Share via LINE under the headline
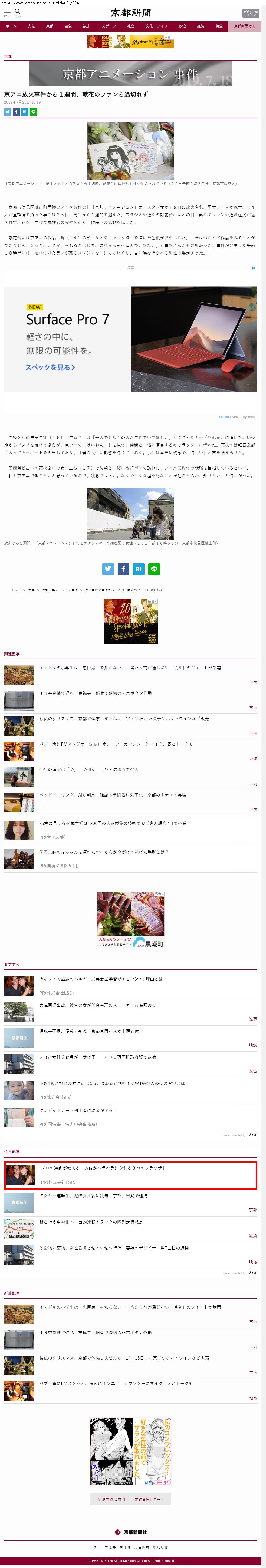The height and width of the screenshot is (1568, 266). (x=34, y=112)
